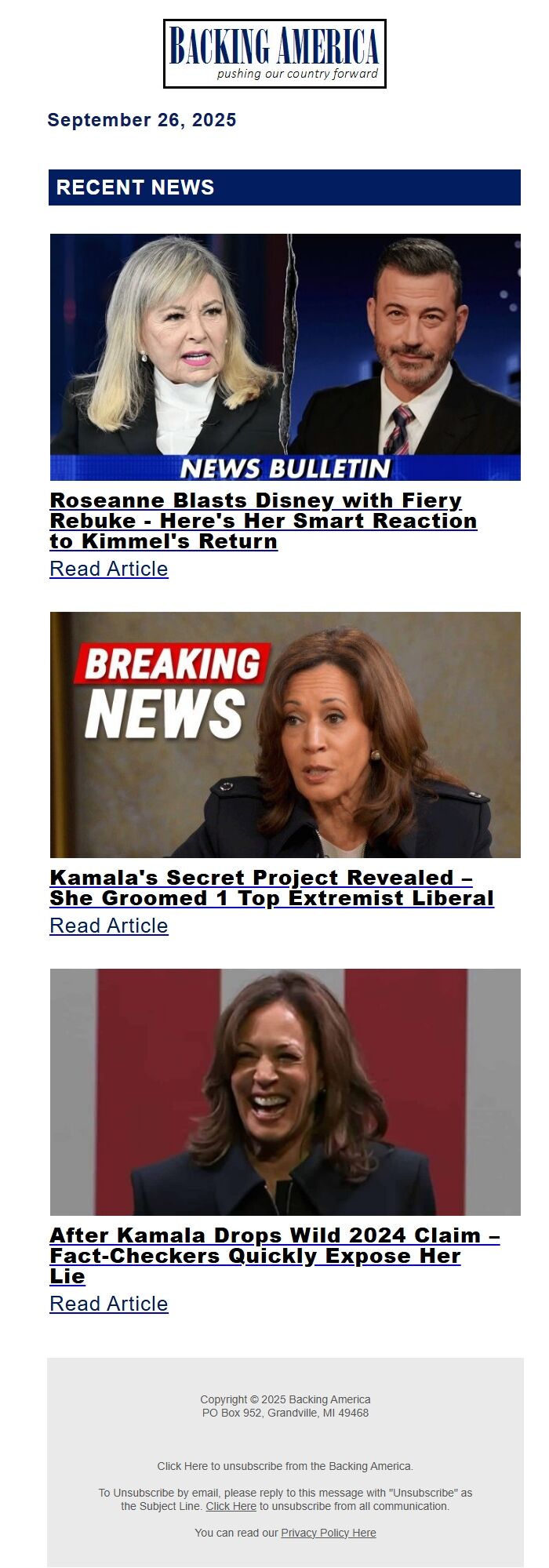Open the Privacy Policy Here link
The width and height of the screenshot is (549, 1568).
click(x=328, y=1533)
